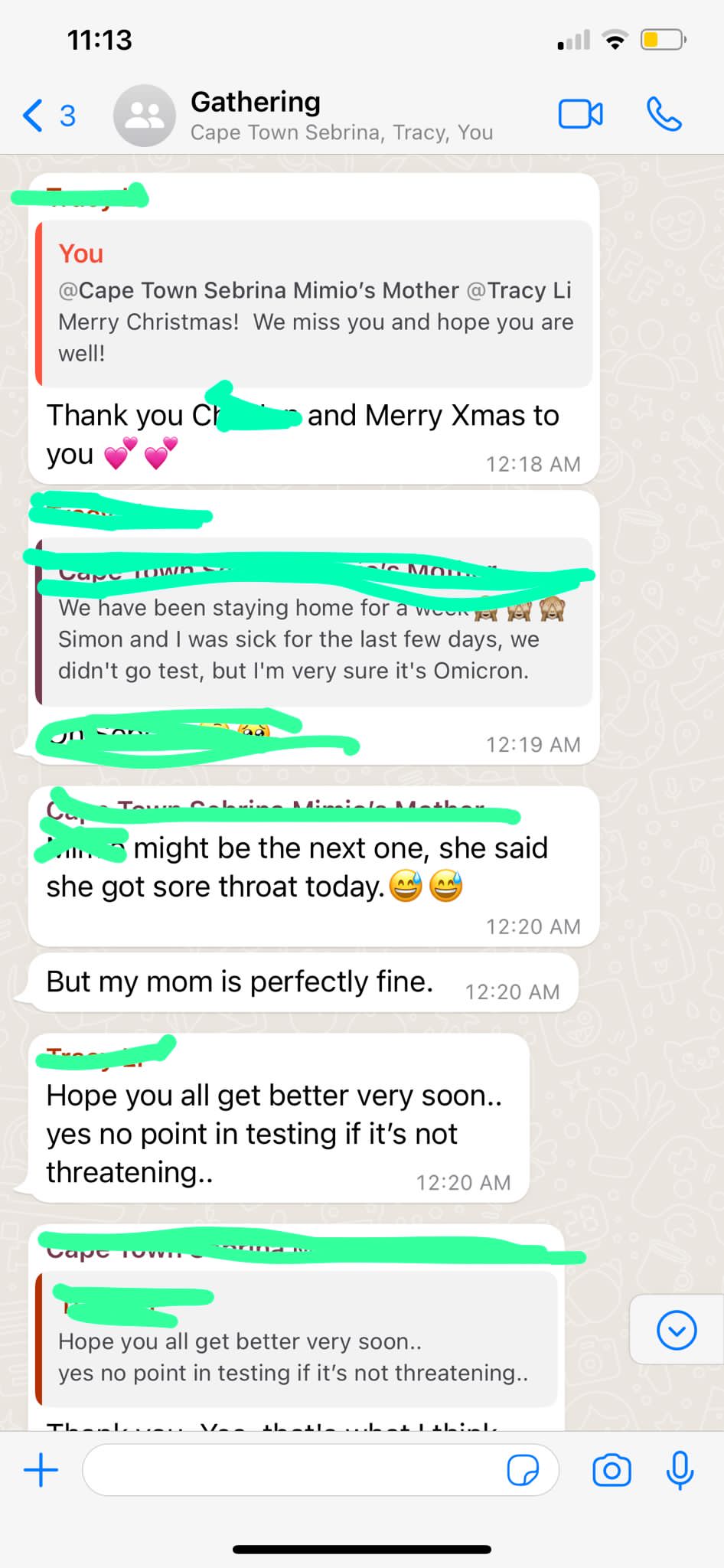Tap the microphone to record voice
This screenshot has width=724, height=1568.
pyautogui.click(x=680, y=1471)
